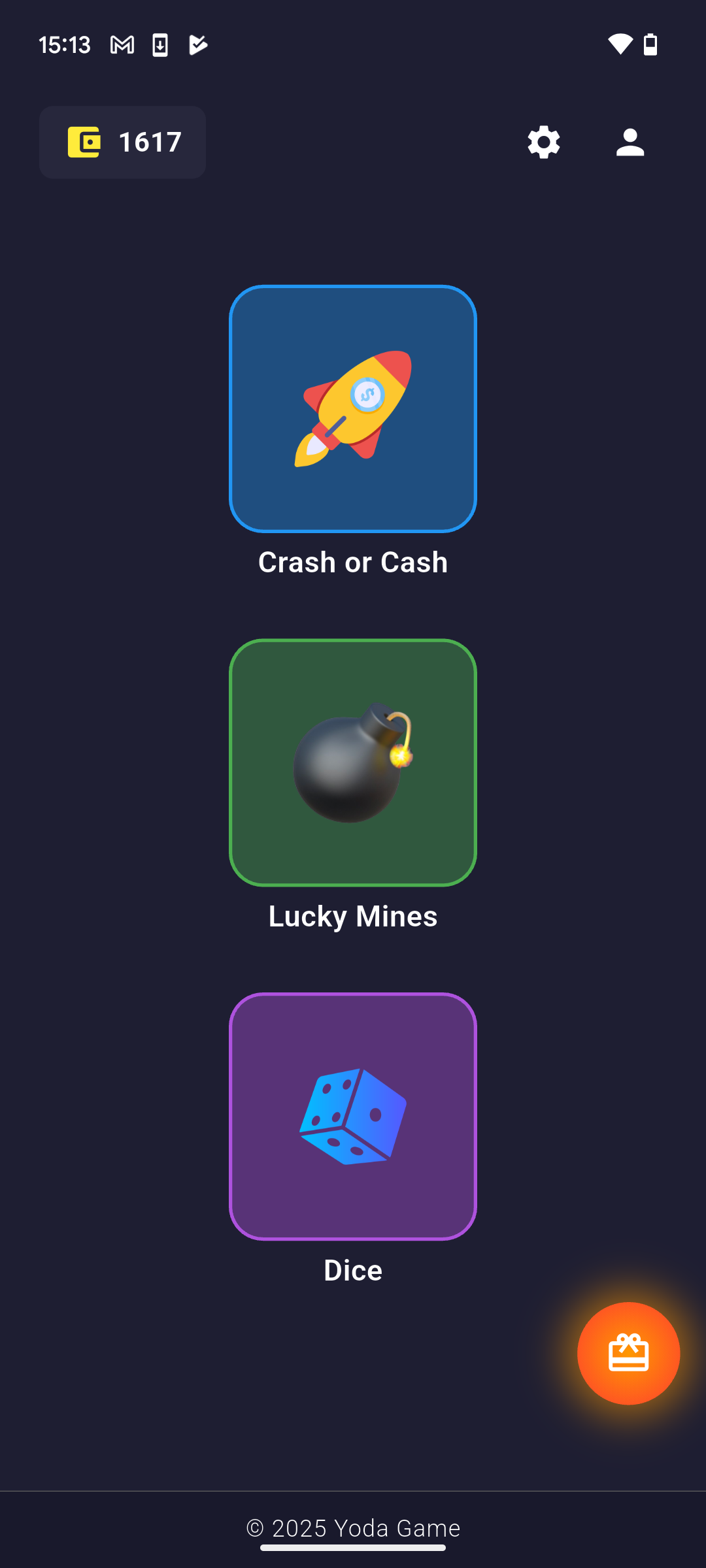
Task: Select the green Lucky Mines card
Action: pyautogui.click(x=352, y=763)
